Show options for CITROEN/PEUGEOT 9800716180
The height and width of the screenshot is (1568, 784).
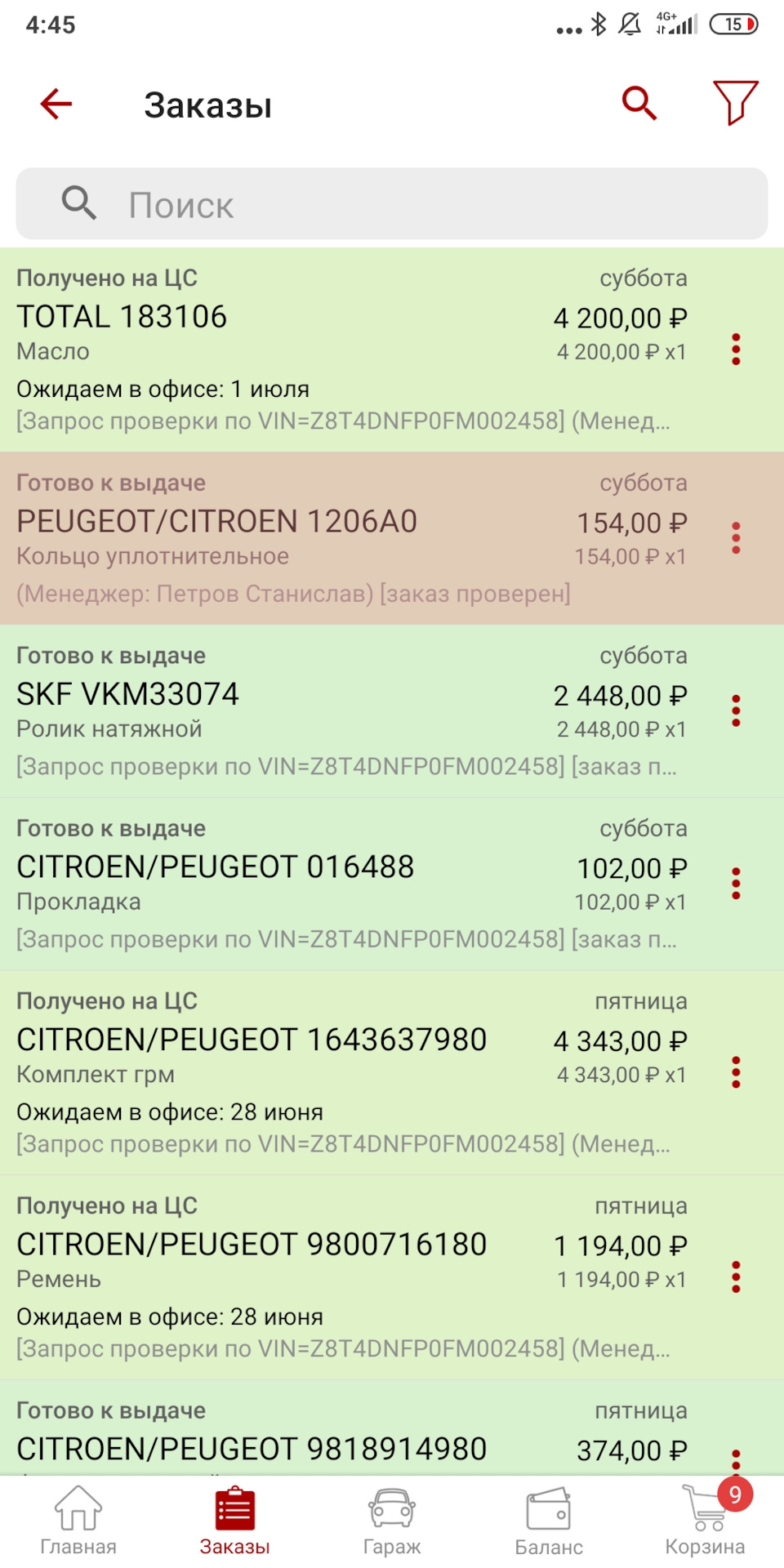point(736,1277)
